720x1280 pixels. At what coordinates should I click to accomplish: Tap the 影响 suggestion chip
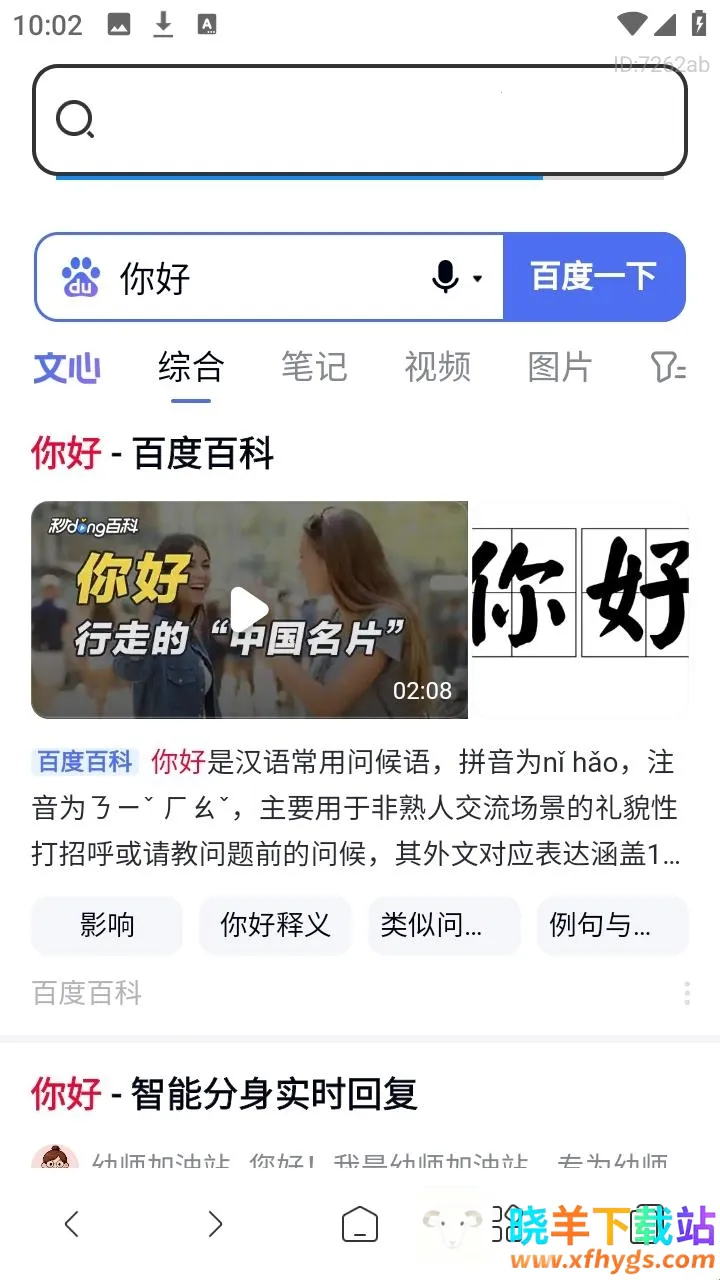coord(106,926)
